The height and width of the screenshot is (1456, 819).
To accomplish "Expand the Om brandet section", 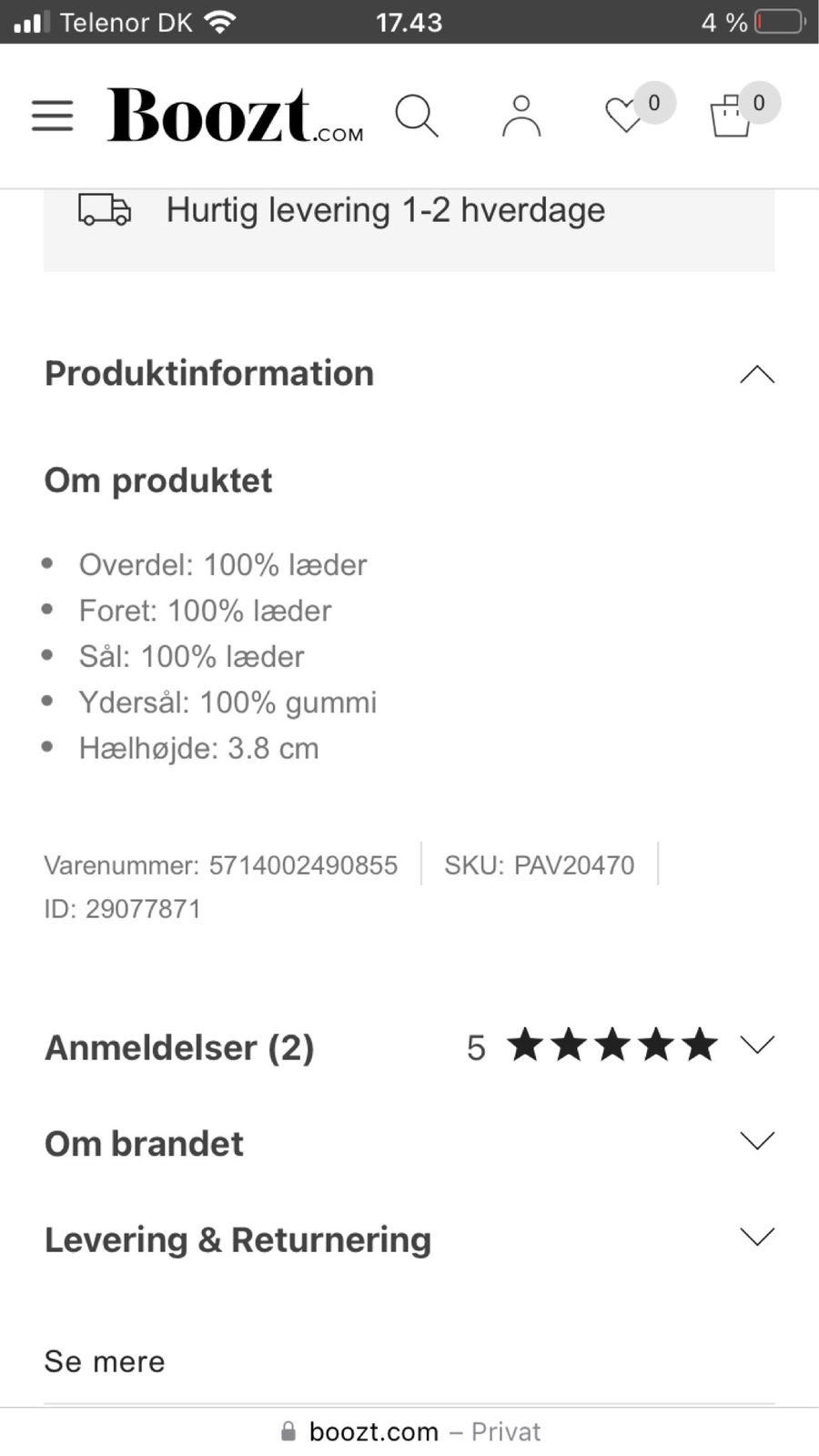I will pos(756,1139).
